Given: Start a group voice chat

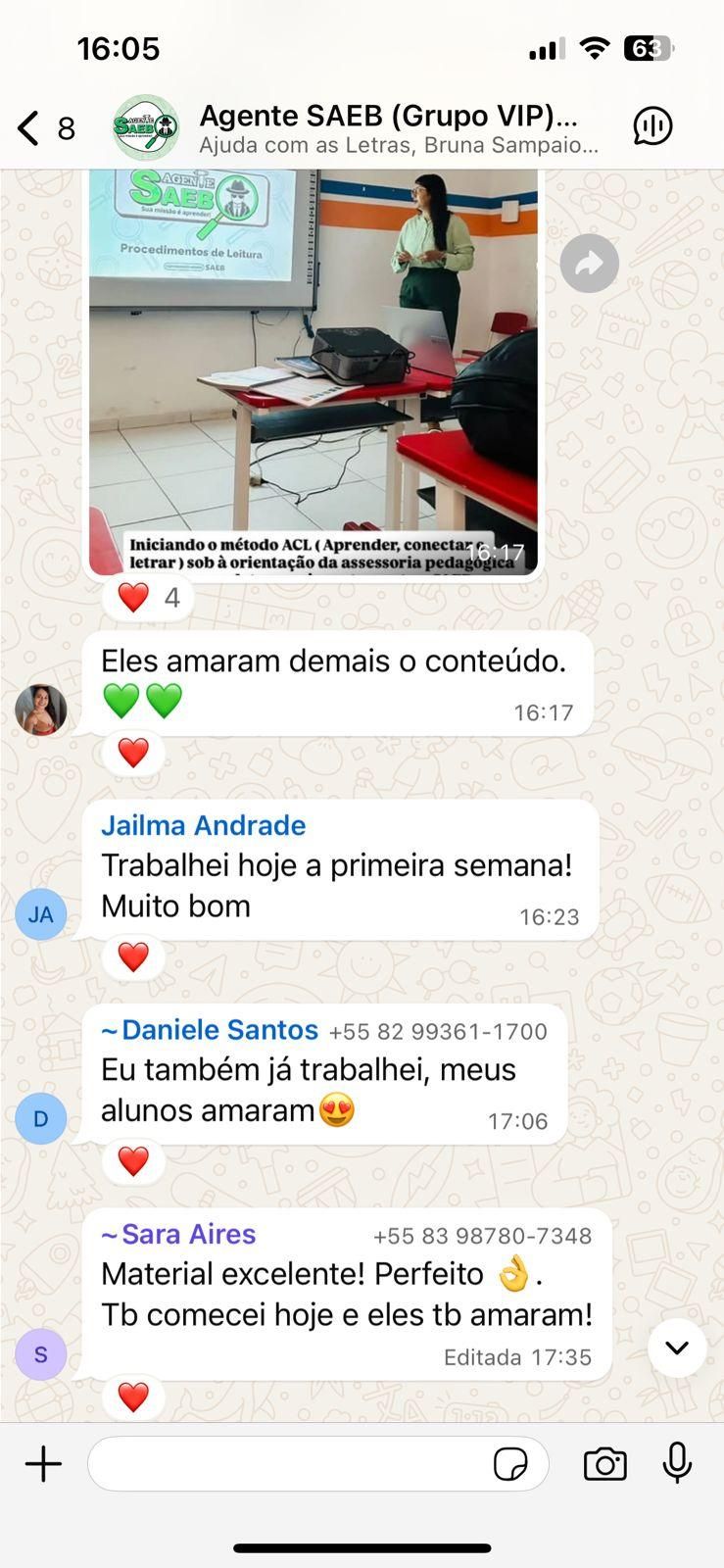Looking at the screenshot, I should point(652,126).
